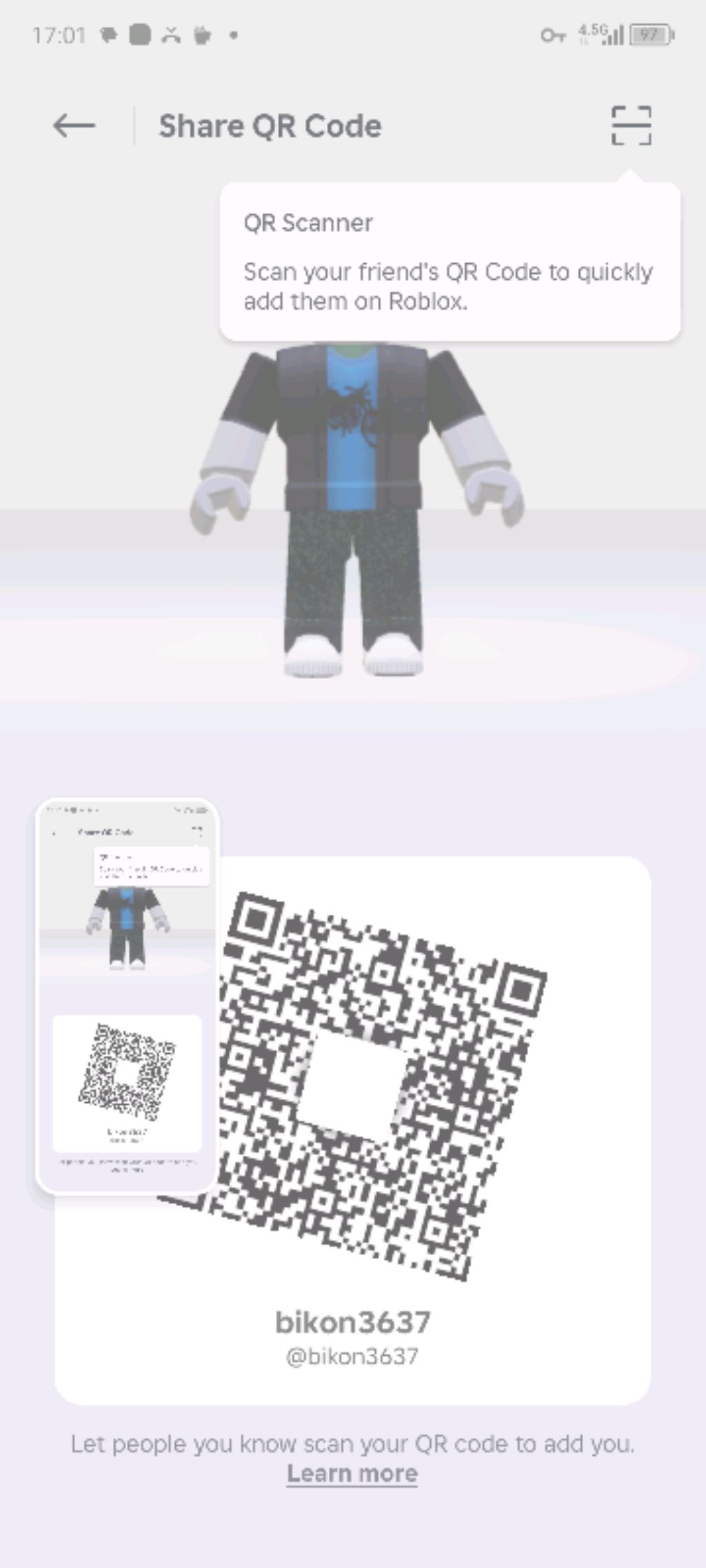This screenshot has height=1568, width=706.
Task: Go back using the arrow icon
Action: click(x=74, y=126)
